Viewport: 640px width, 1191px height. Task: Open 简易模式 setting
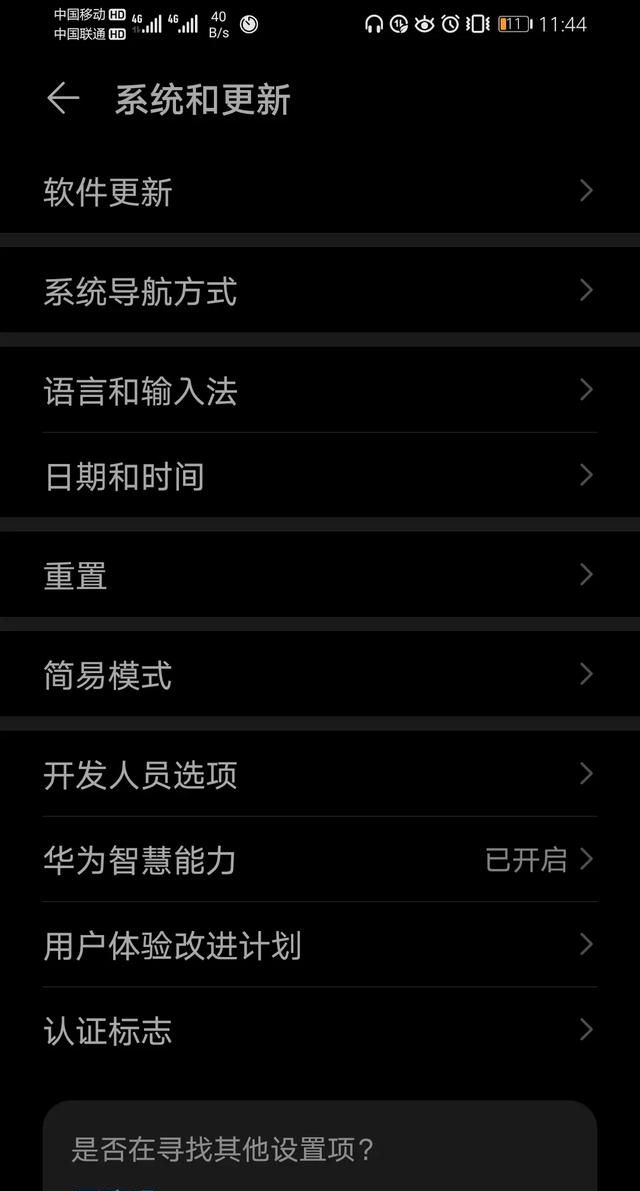(x=320, y=676)
